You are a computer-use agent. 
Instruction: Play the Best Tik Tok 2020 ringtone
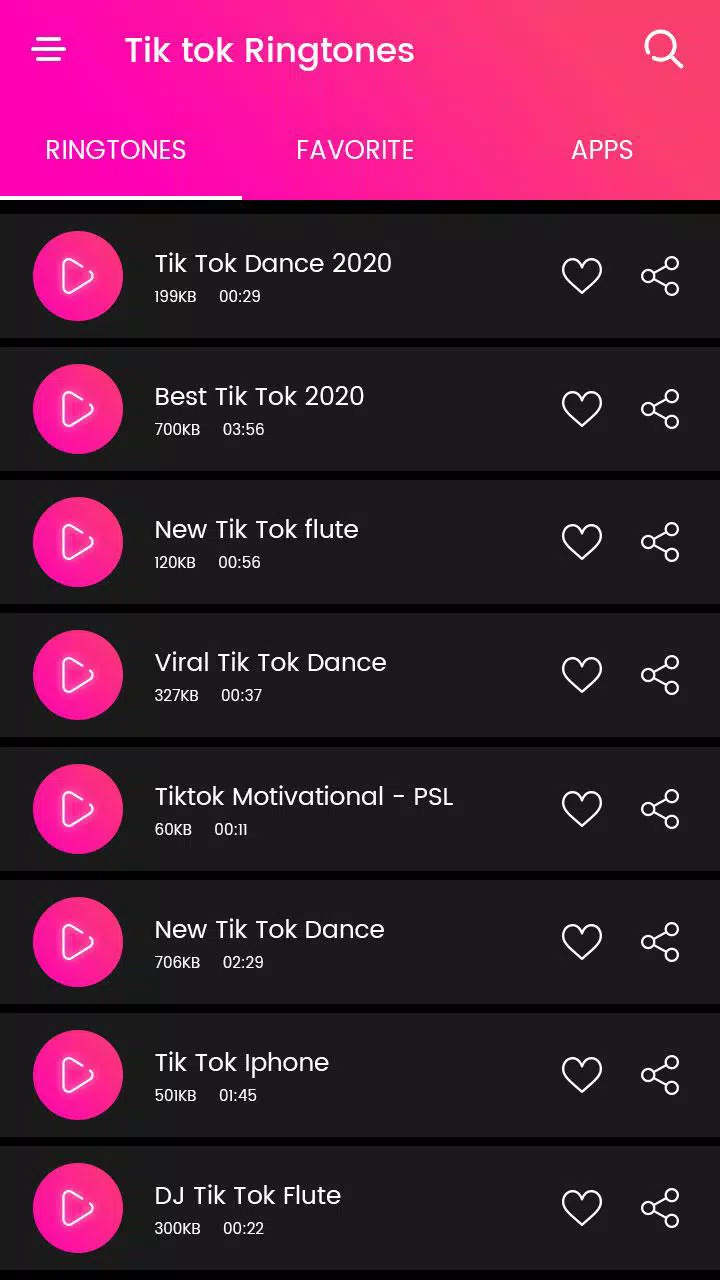coord(78,409)
